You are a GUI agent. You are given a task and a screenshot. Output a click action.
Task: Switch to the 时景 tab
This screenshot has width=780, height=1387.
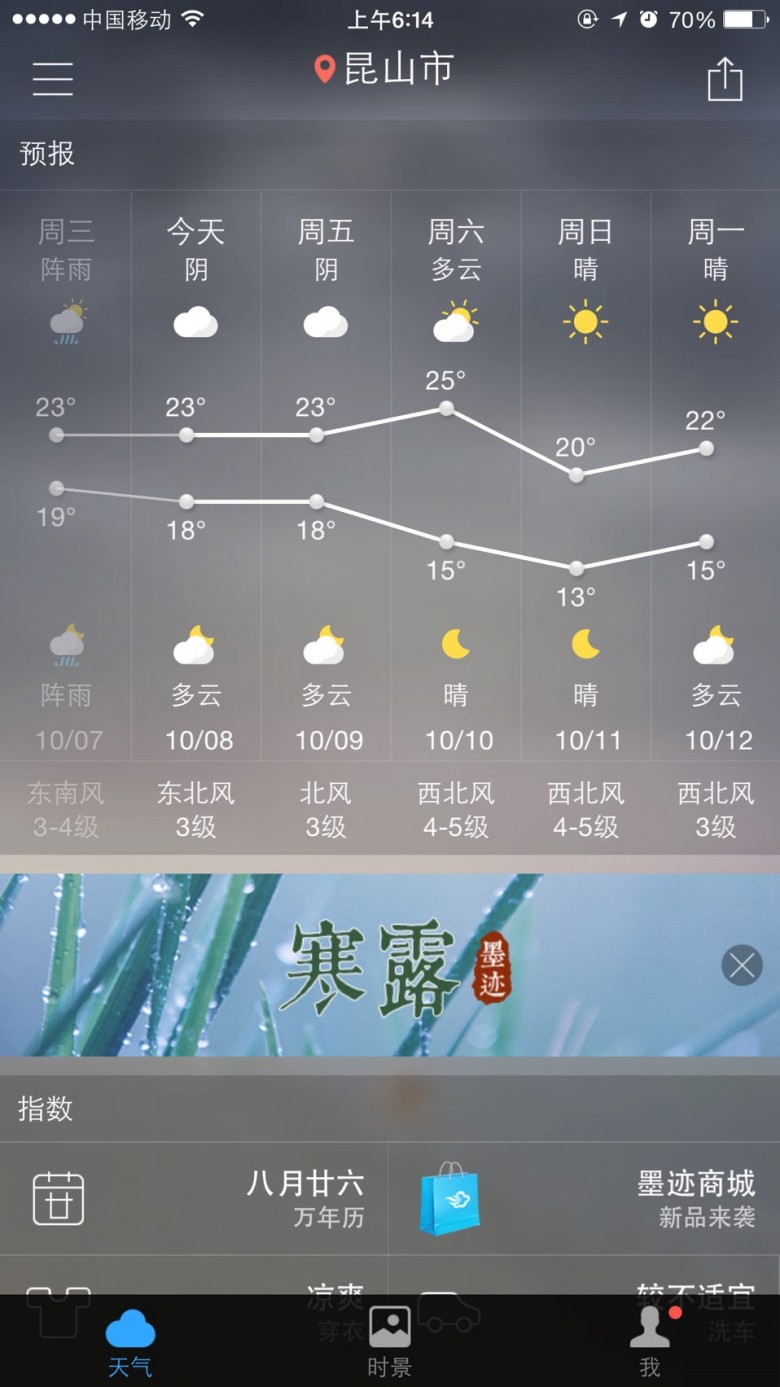[390, 1341]
